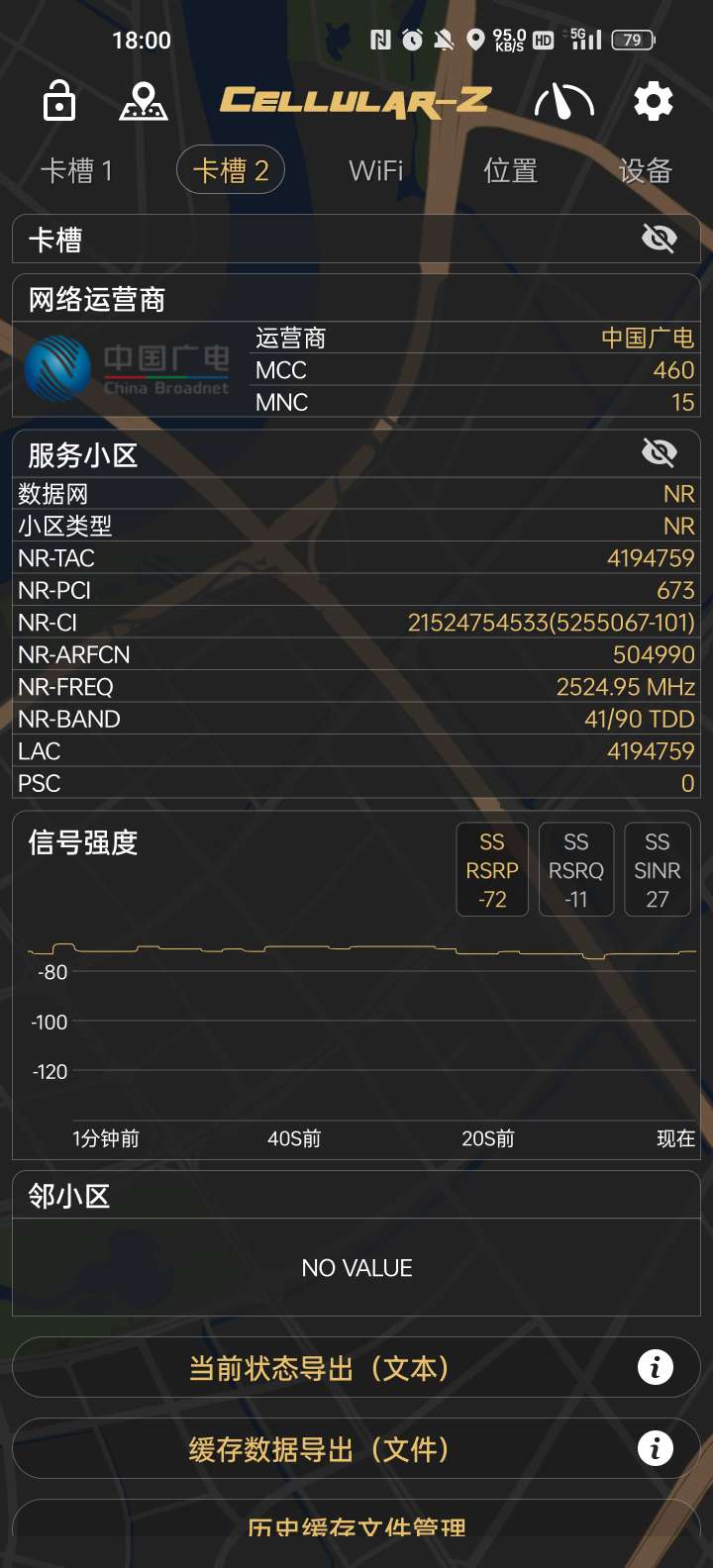This screenshot has height=1568, width=713.
Task: Toggle visibility of the 服务小区 section
Action: click(659, 453)
